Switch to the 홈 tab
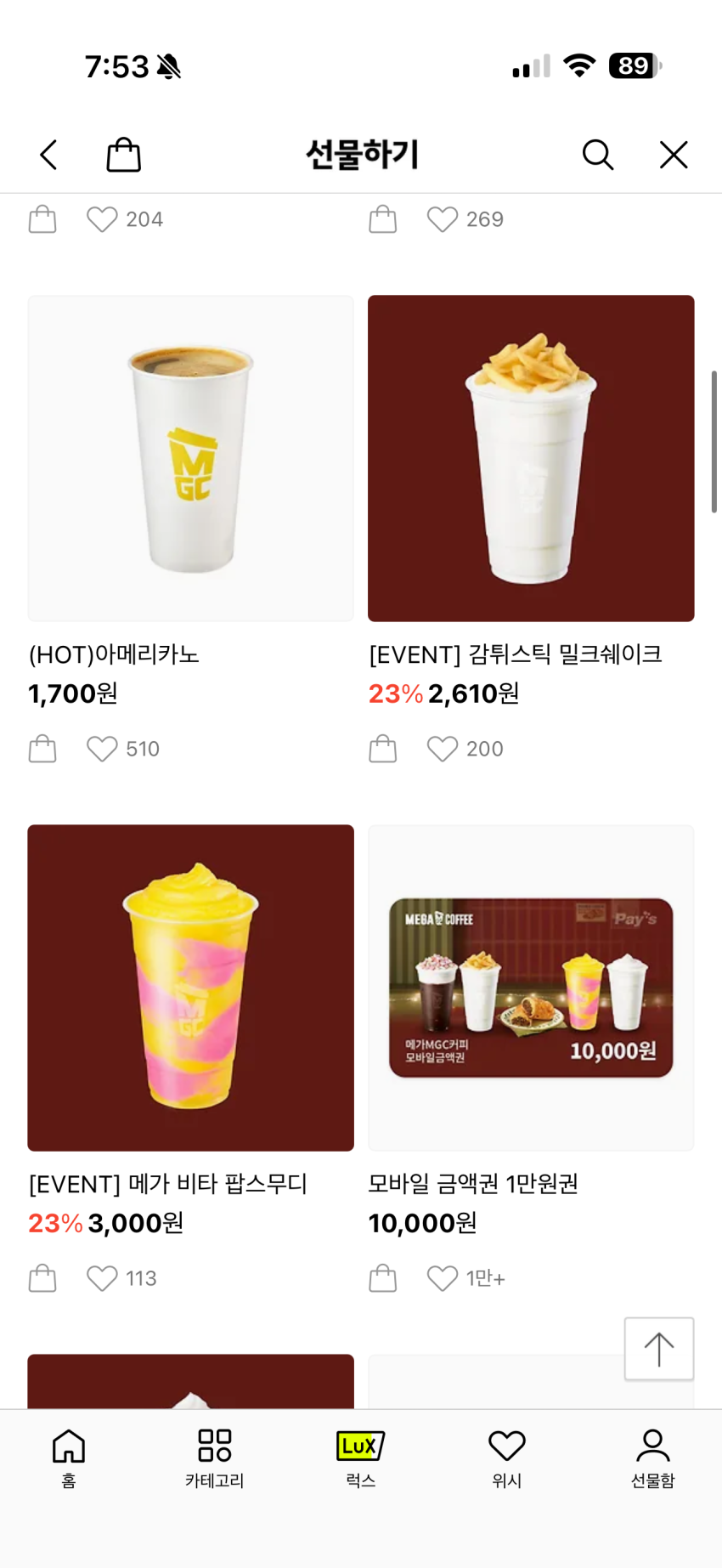The height and width of the screenshot is (1568, 722). [x=69, y=1458]
